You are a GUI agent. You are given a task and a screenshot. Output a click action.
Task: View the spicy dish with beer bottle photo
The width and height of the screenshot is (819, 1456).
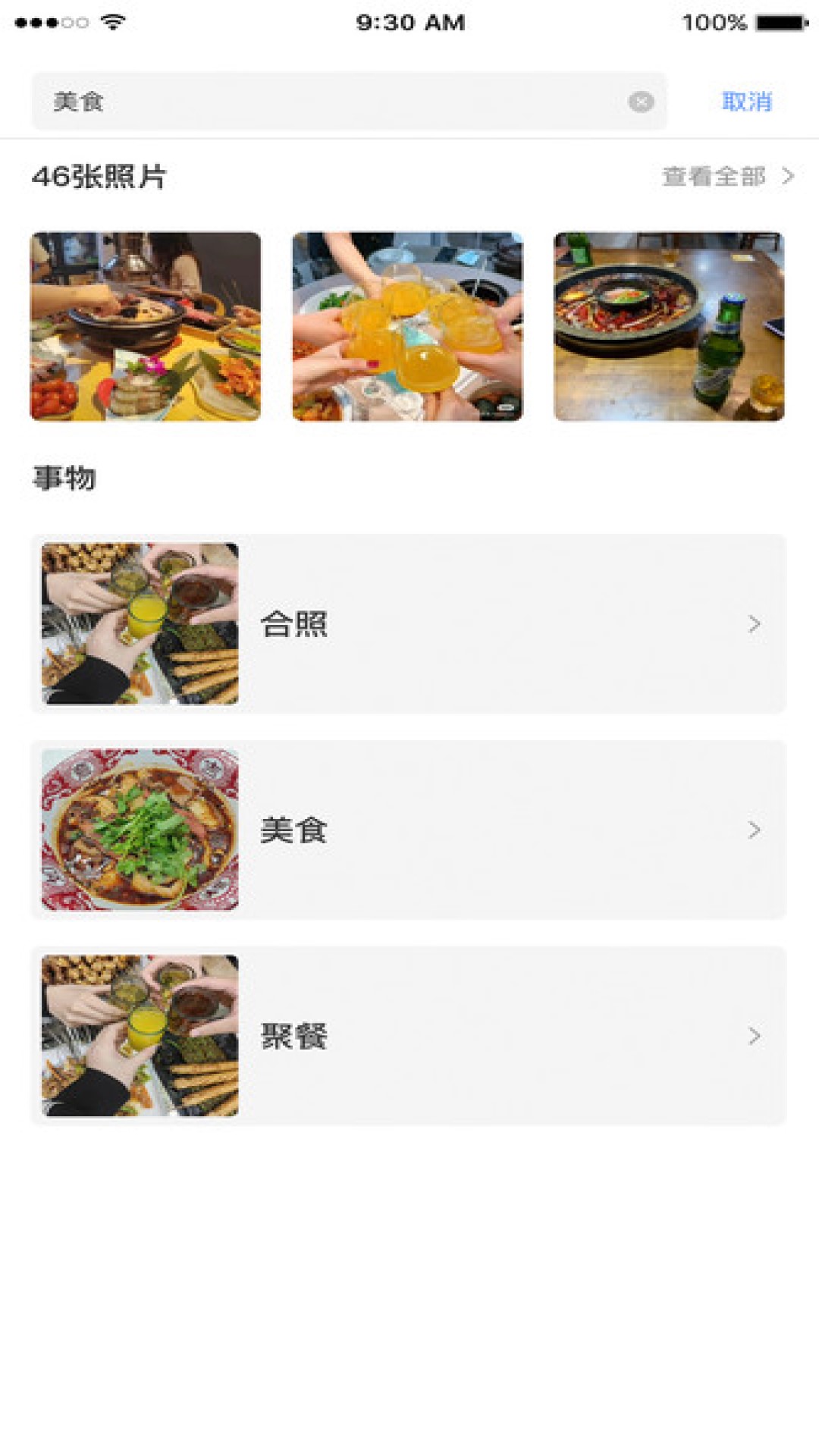pos(669,326)
